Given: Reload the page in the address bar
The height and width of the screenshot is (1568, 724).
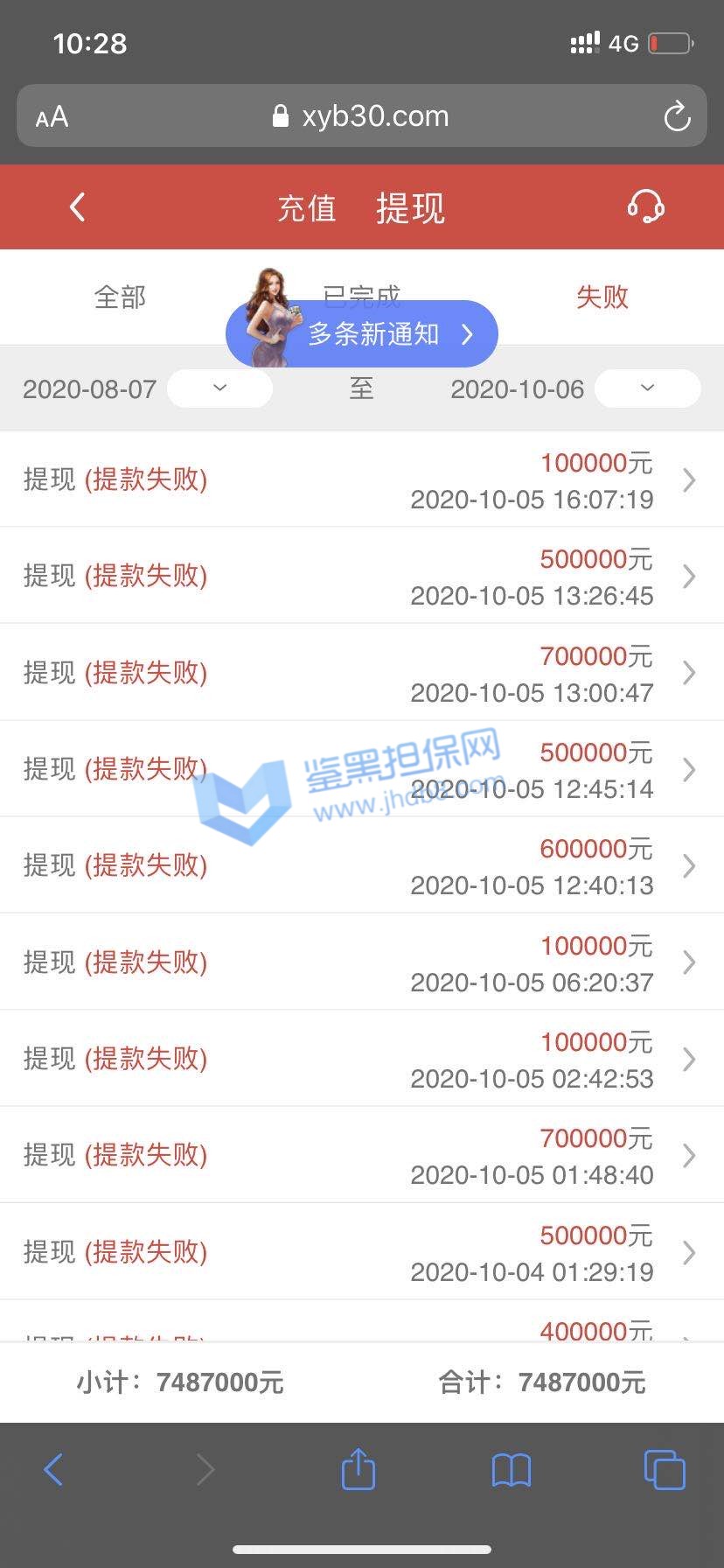Looking at the screenshot, I should pyautogui.click(x=677, y=116).
